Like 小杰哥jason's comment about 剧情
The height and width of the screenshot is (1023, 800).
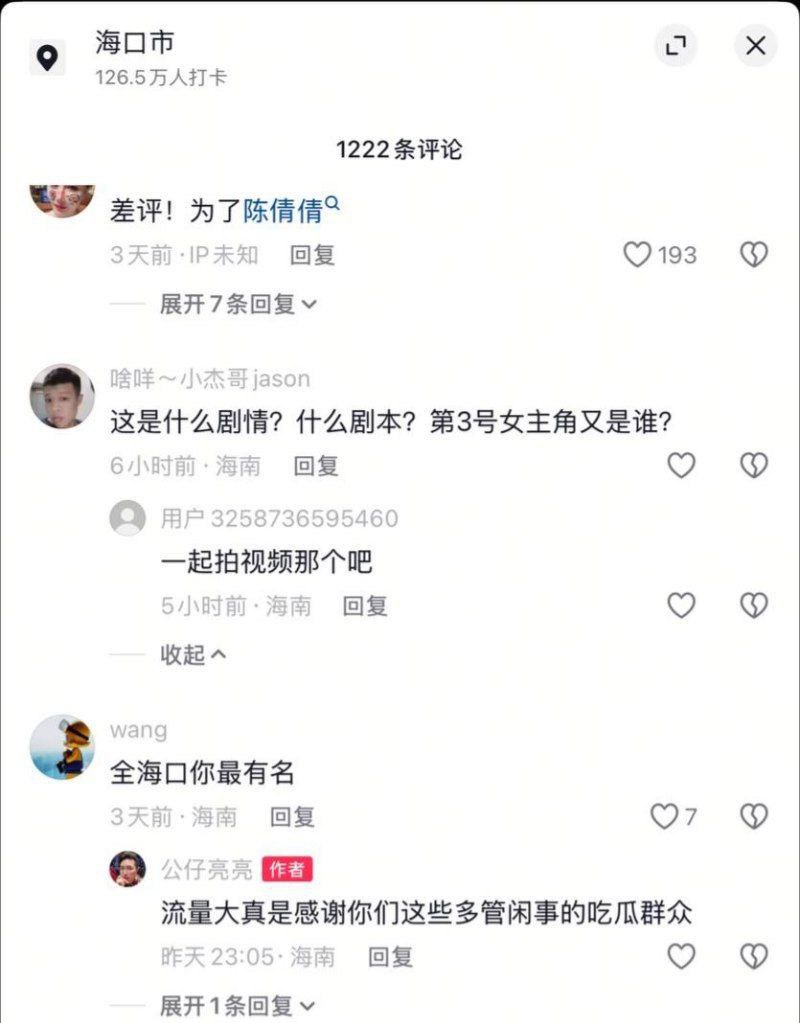pyautogui.click(x=681, y=465)
